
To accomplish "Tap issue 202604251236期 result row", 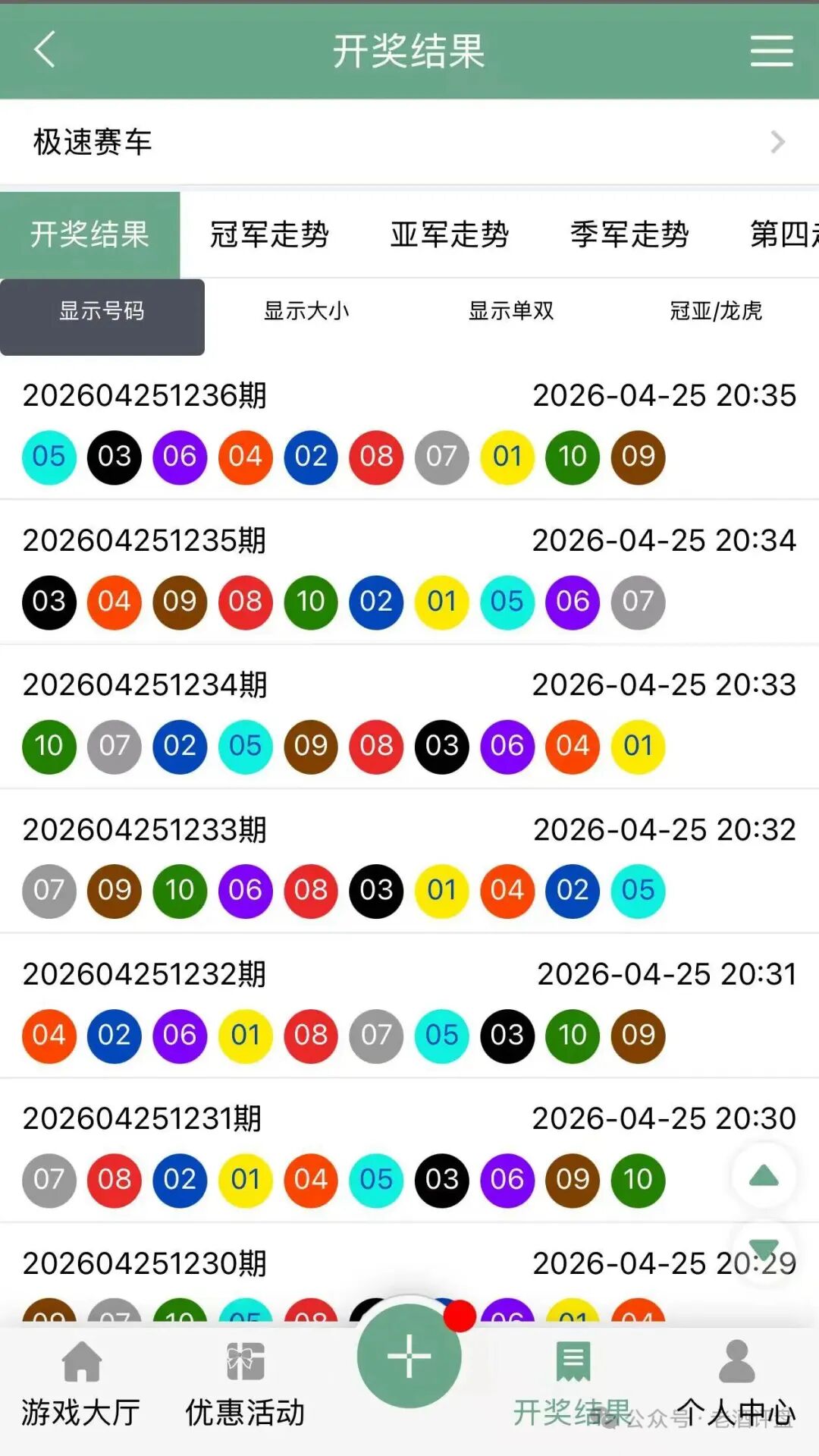I will coord(143,396).
